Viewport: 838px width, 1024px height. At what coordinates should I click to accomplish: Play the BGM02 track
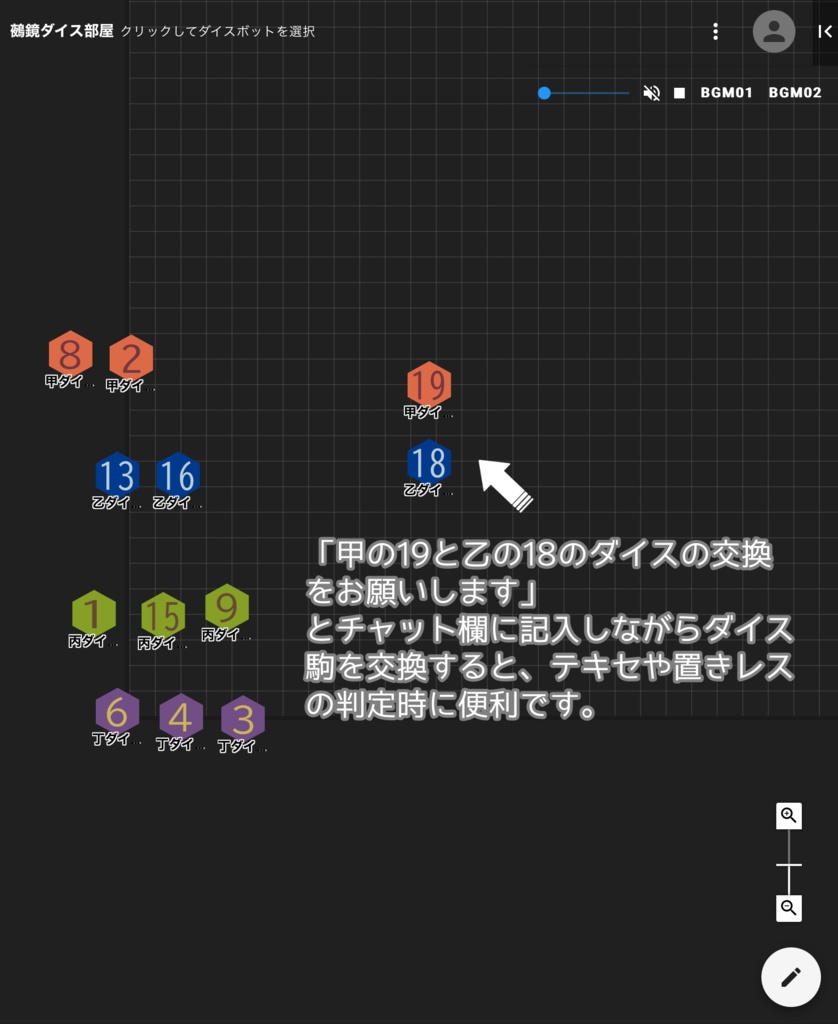point(794,93)
